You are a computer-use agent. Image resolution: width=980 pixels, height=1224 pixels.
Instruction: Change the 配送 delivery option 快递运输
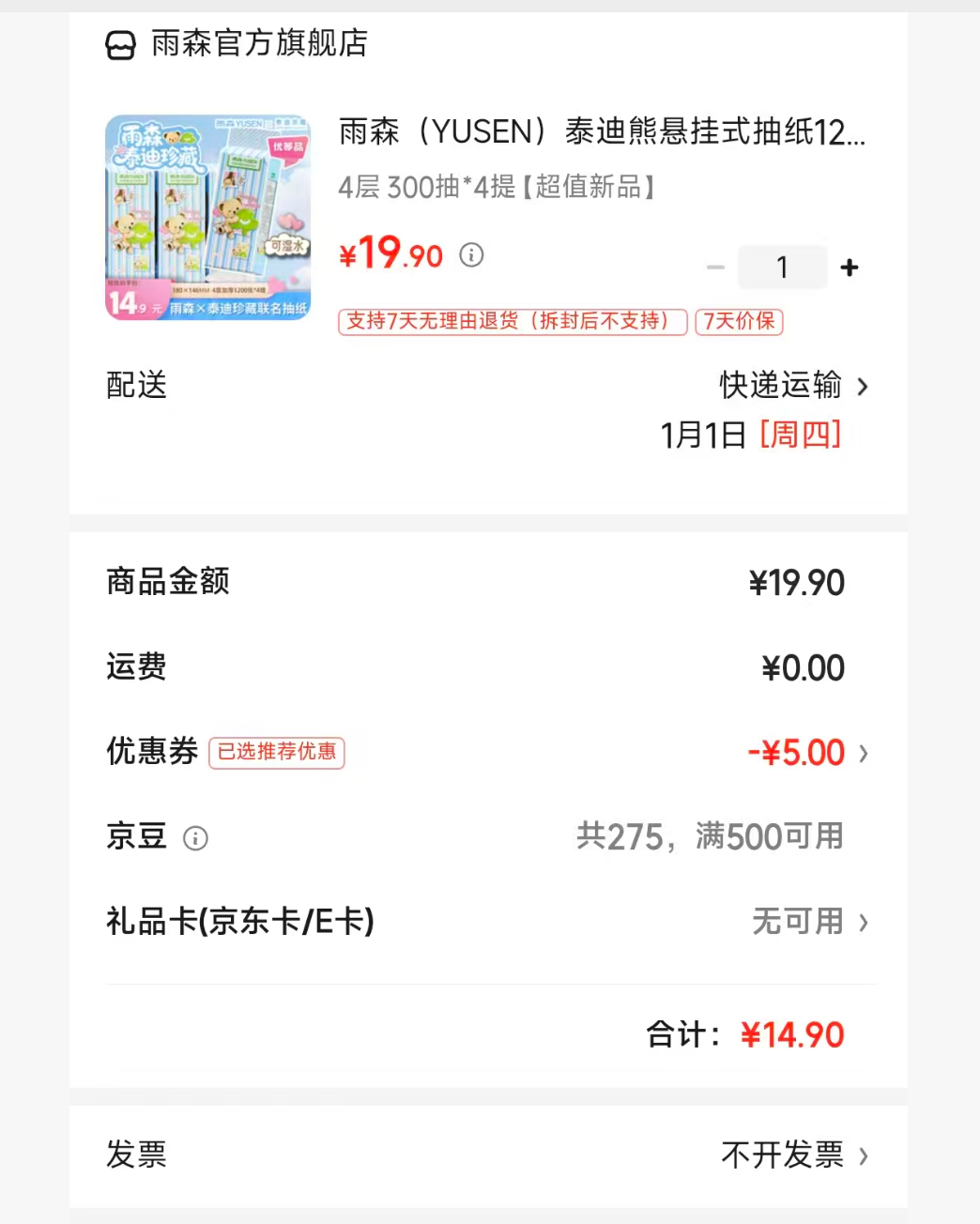pos(793,386)
